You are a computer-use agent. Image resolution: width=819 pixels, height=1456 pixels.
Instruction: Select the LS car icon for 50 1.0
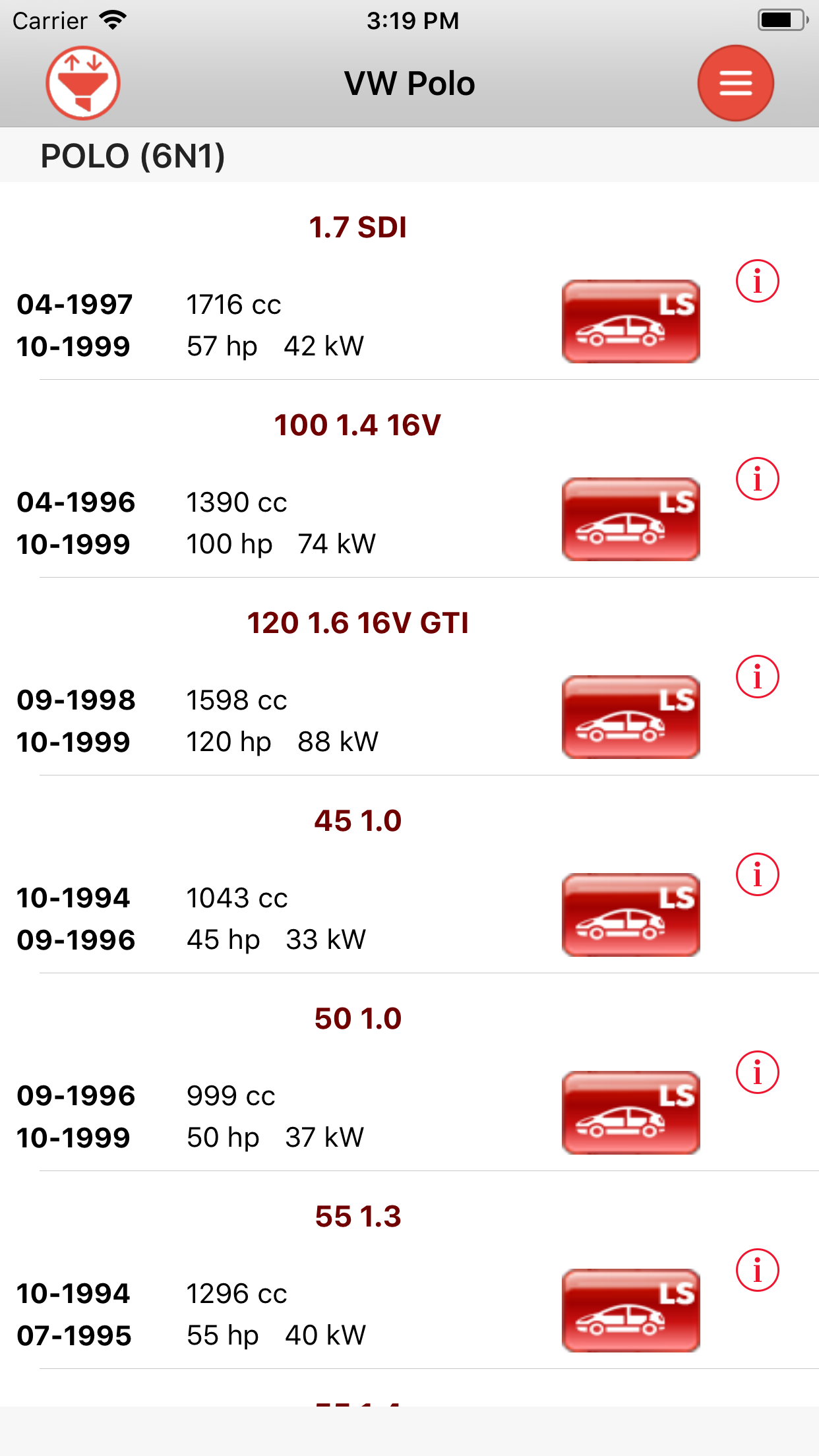[630, 1113]
